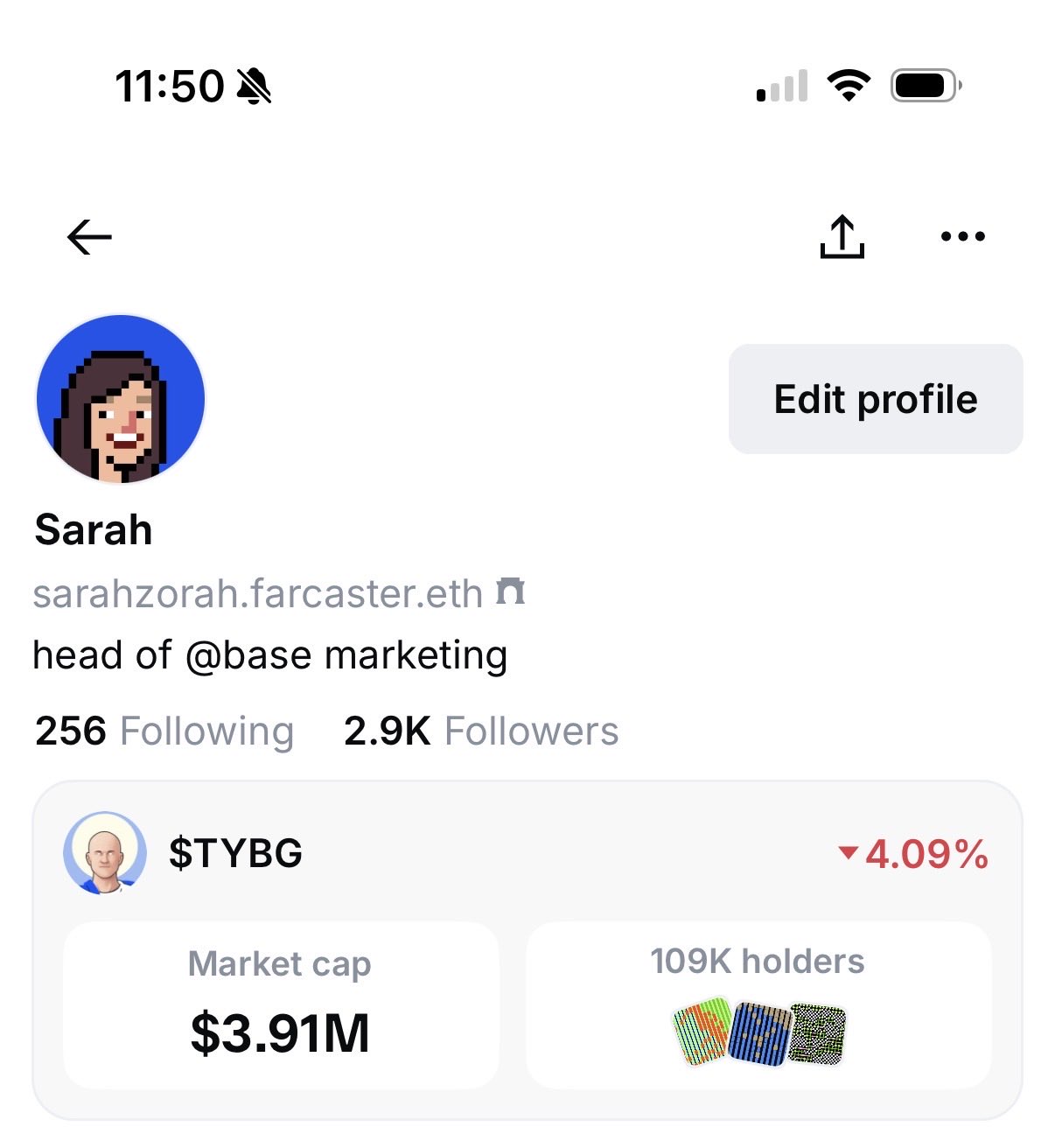The image size is (1055, 1148).
Task: Open Sarah's profile picture
Action: click(x=121, y=399)
